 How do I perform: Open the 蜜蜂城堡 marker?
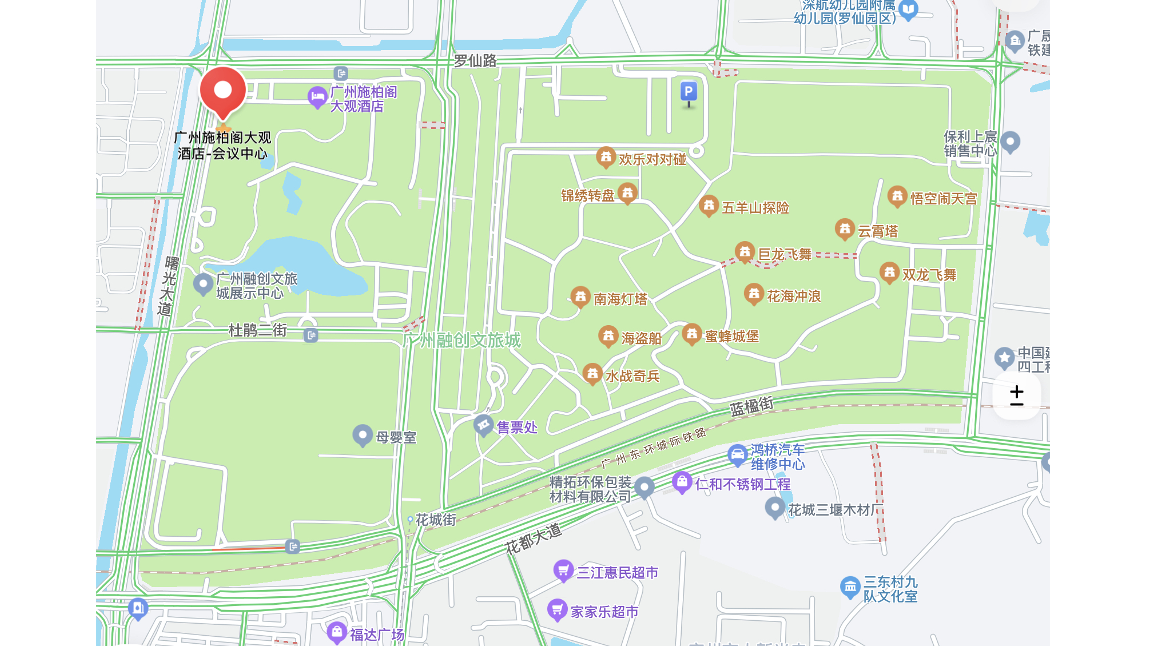(692, 334)
